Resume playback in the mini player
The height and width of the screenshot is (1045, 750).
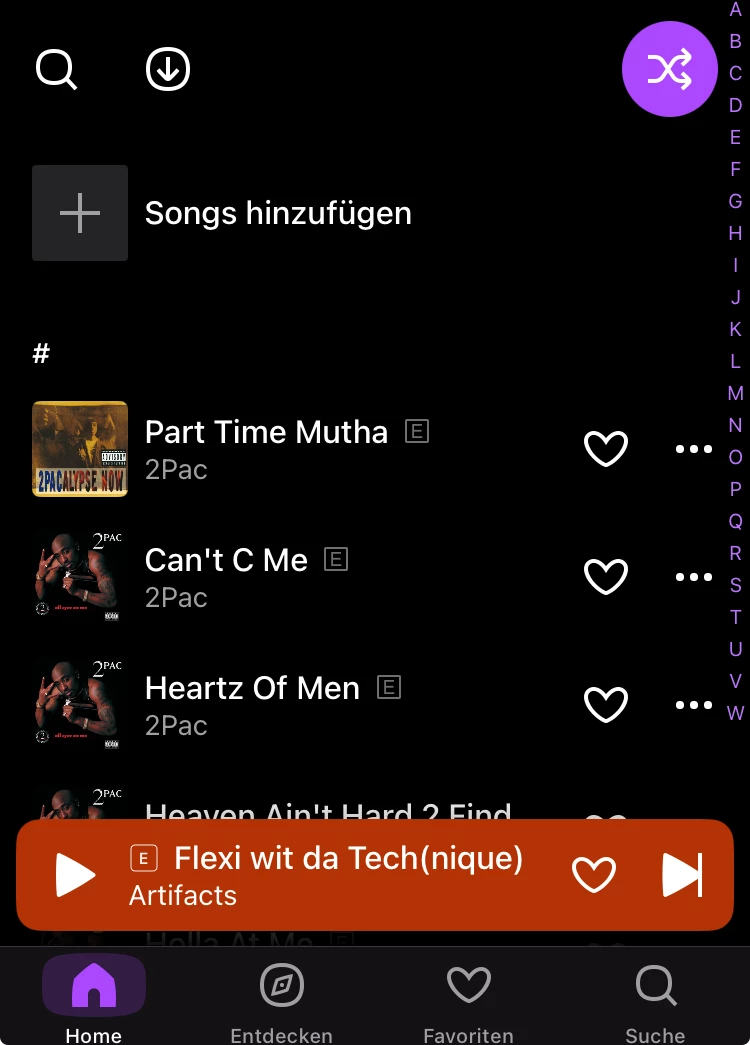[75, 876]
